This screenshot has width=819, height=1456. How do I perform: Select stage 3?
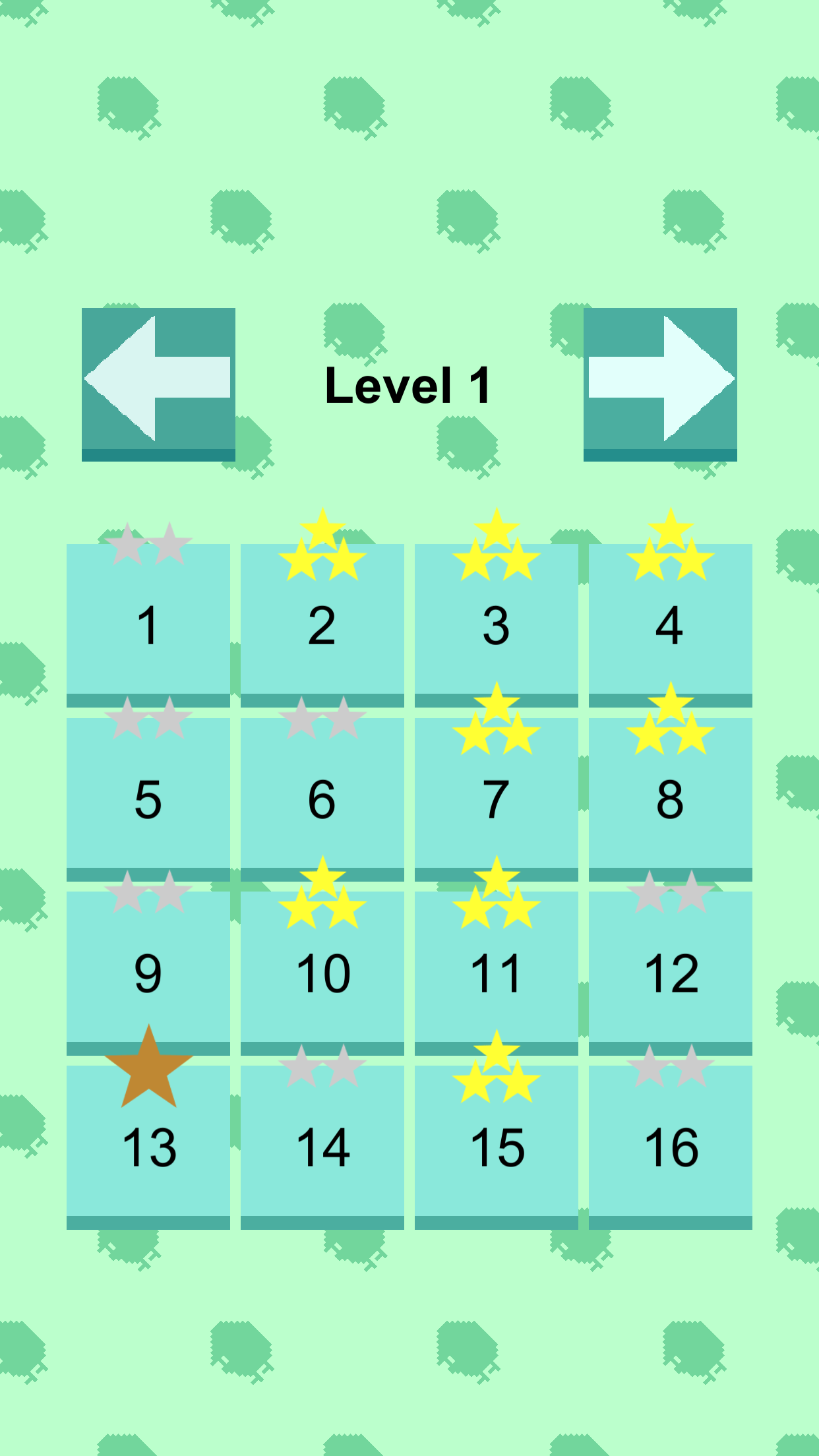(x=497, y=624)
